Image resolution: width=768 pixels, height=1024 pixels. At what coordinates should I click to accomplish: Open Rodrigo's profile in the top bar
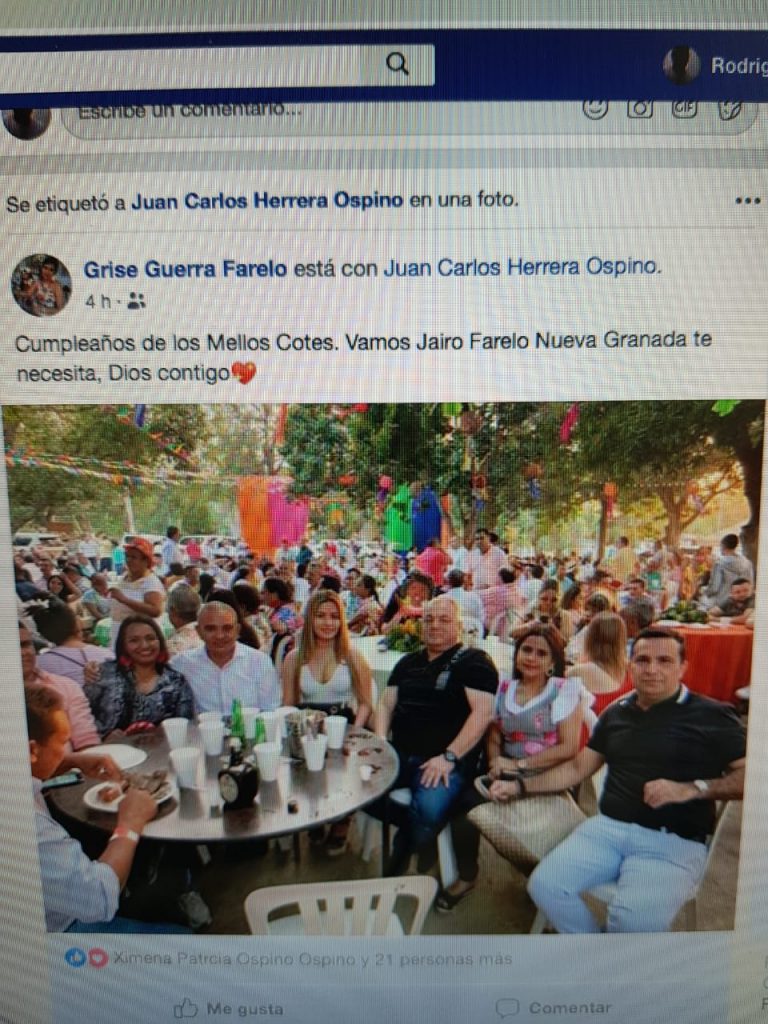712,66
